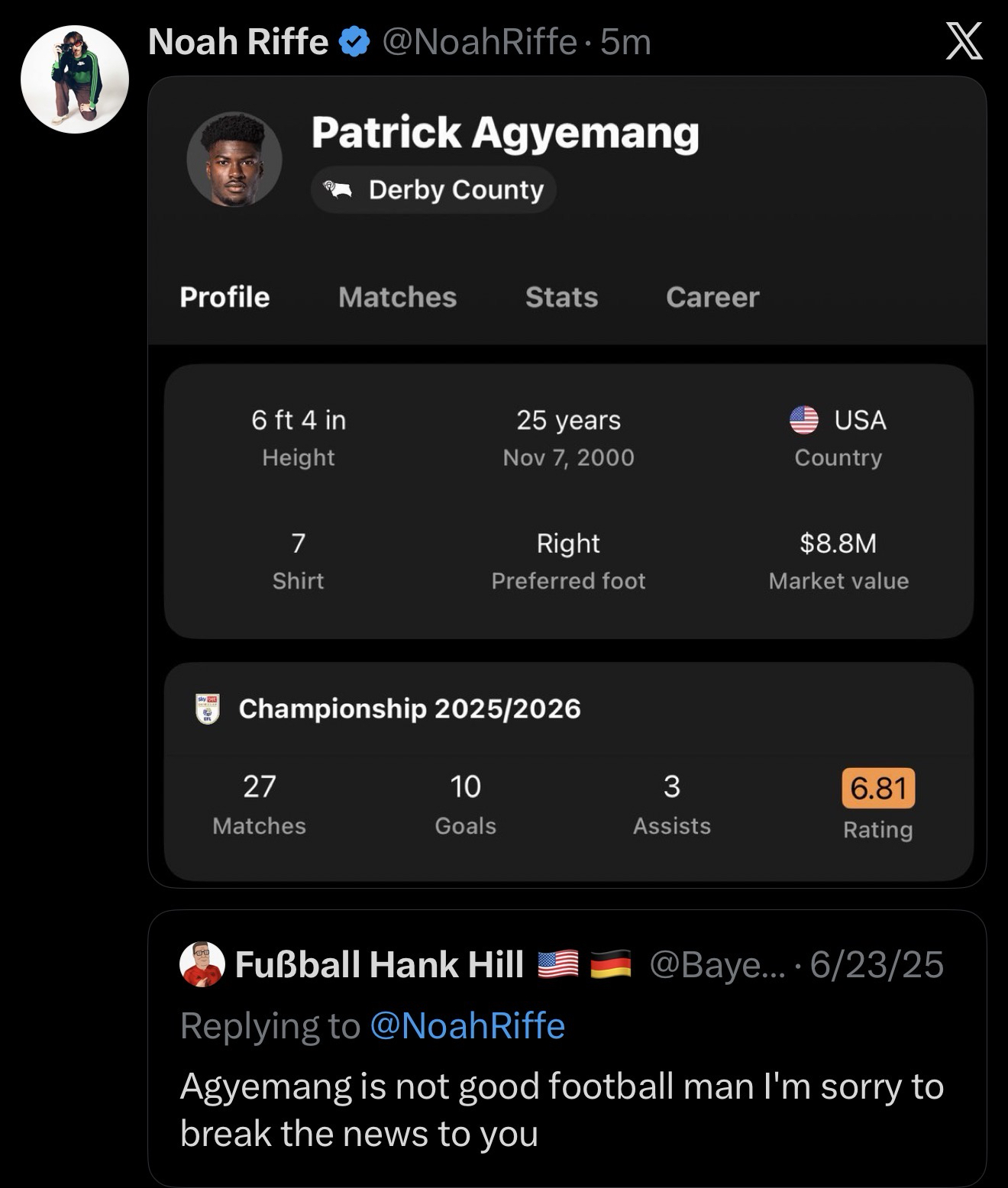
Task: Tap the @NoahRiffe mention link
Action: (x=467, y=1025)
